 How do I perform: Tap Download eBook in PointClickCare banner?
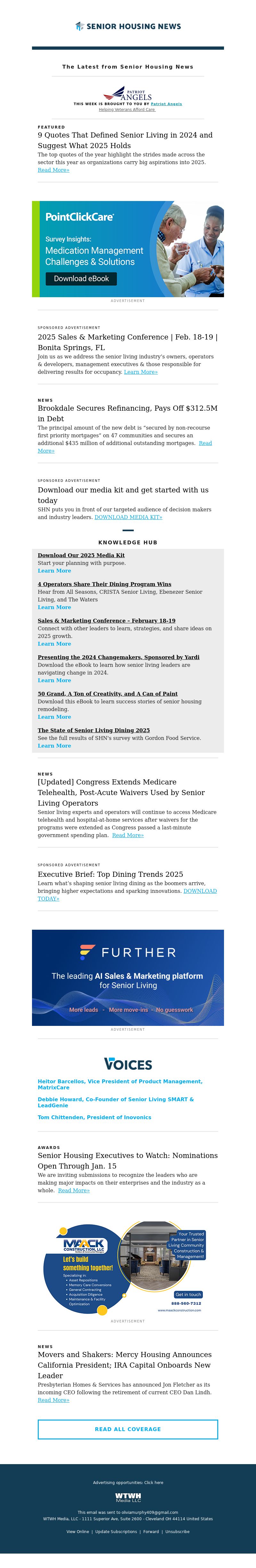[x=82, y=279]
